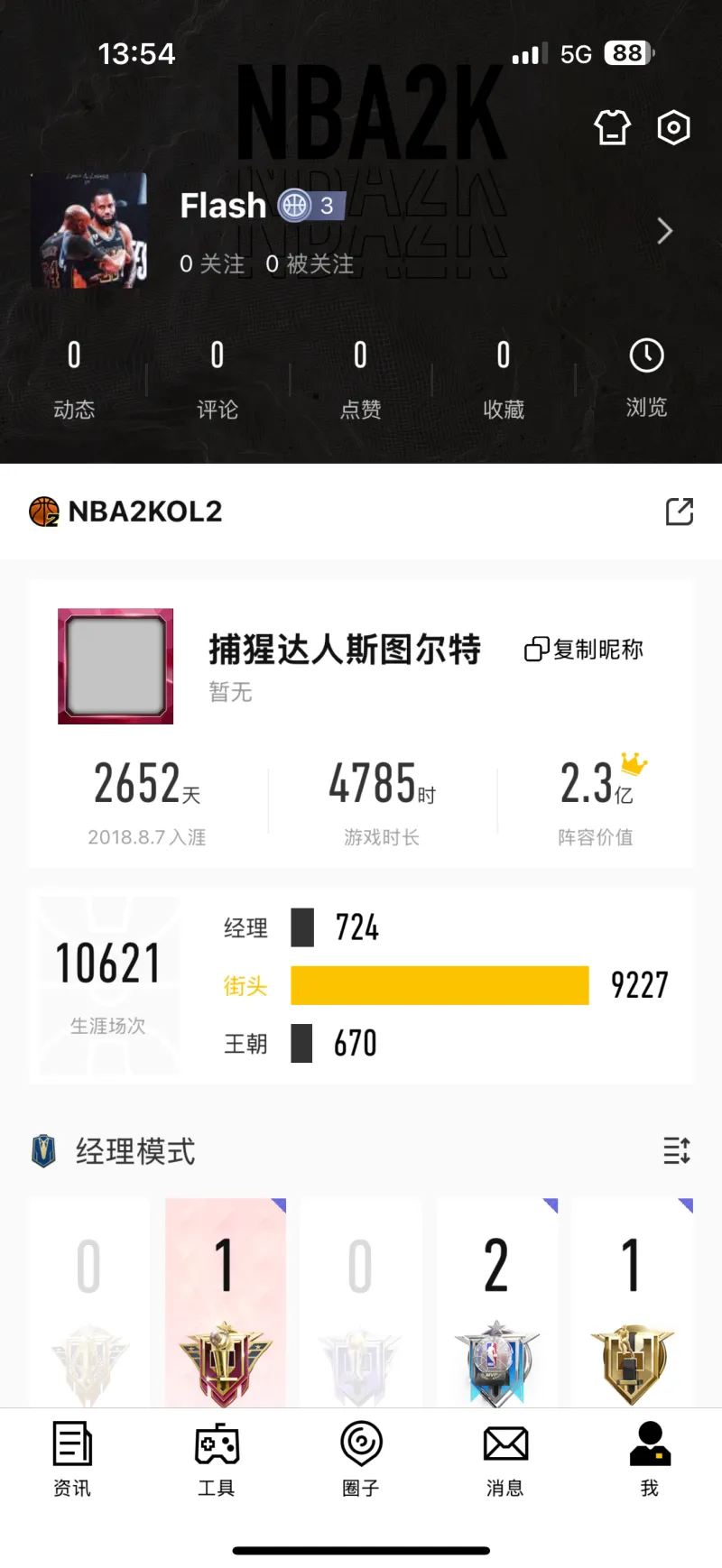
Task: Switch to the 工具 tab
Action: tap(217, 1458)
